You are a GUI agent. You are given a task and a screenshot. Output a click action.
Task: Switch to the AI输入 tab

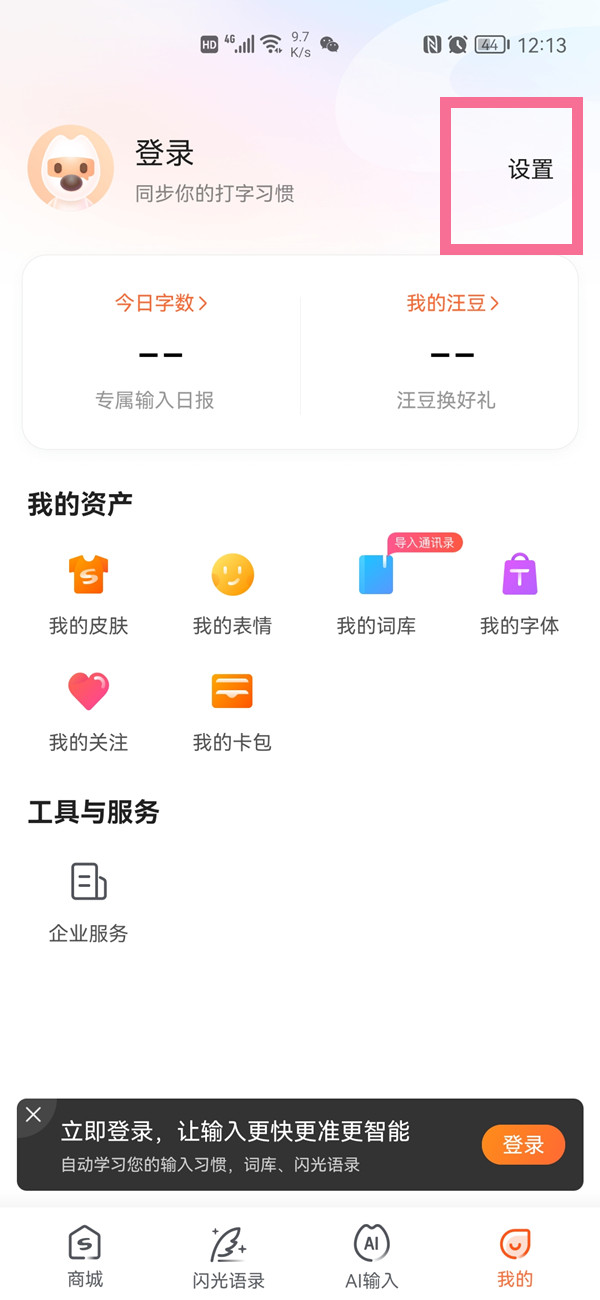click(x=371, y=1256)
